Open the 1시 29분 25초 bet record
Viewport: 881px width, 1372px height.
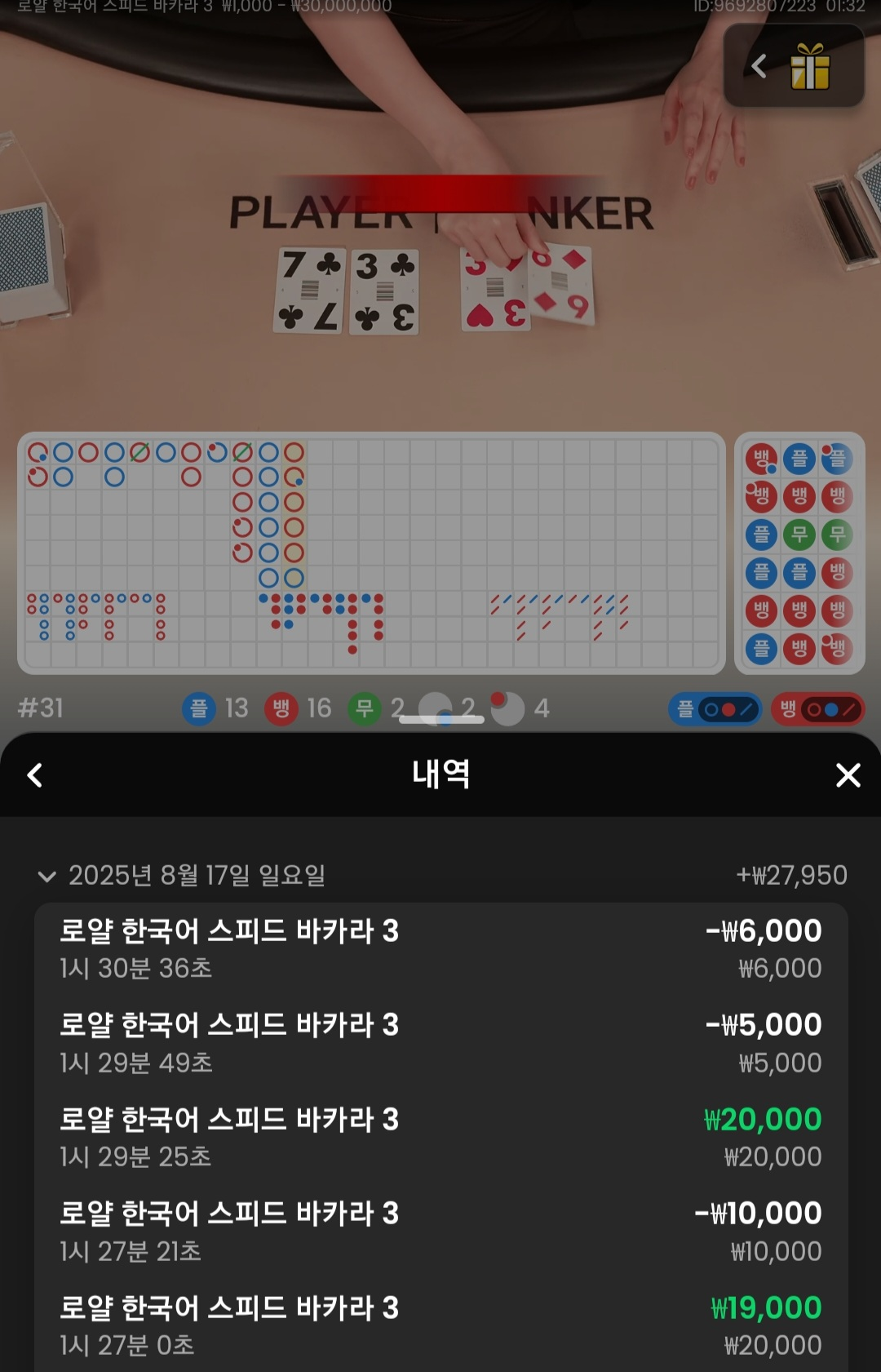coord(440,1138)
